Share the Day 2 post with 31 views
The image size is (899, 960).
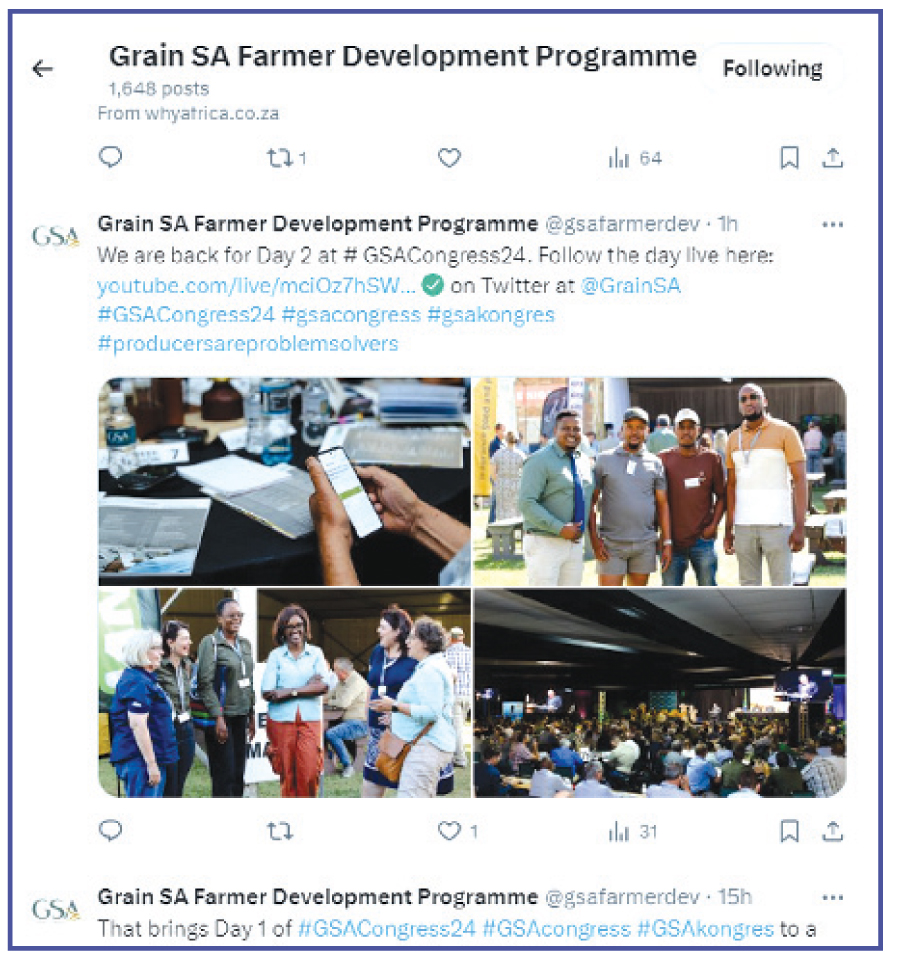[x=832, y=830]
